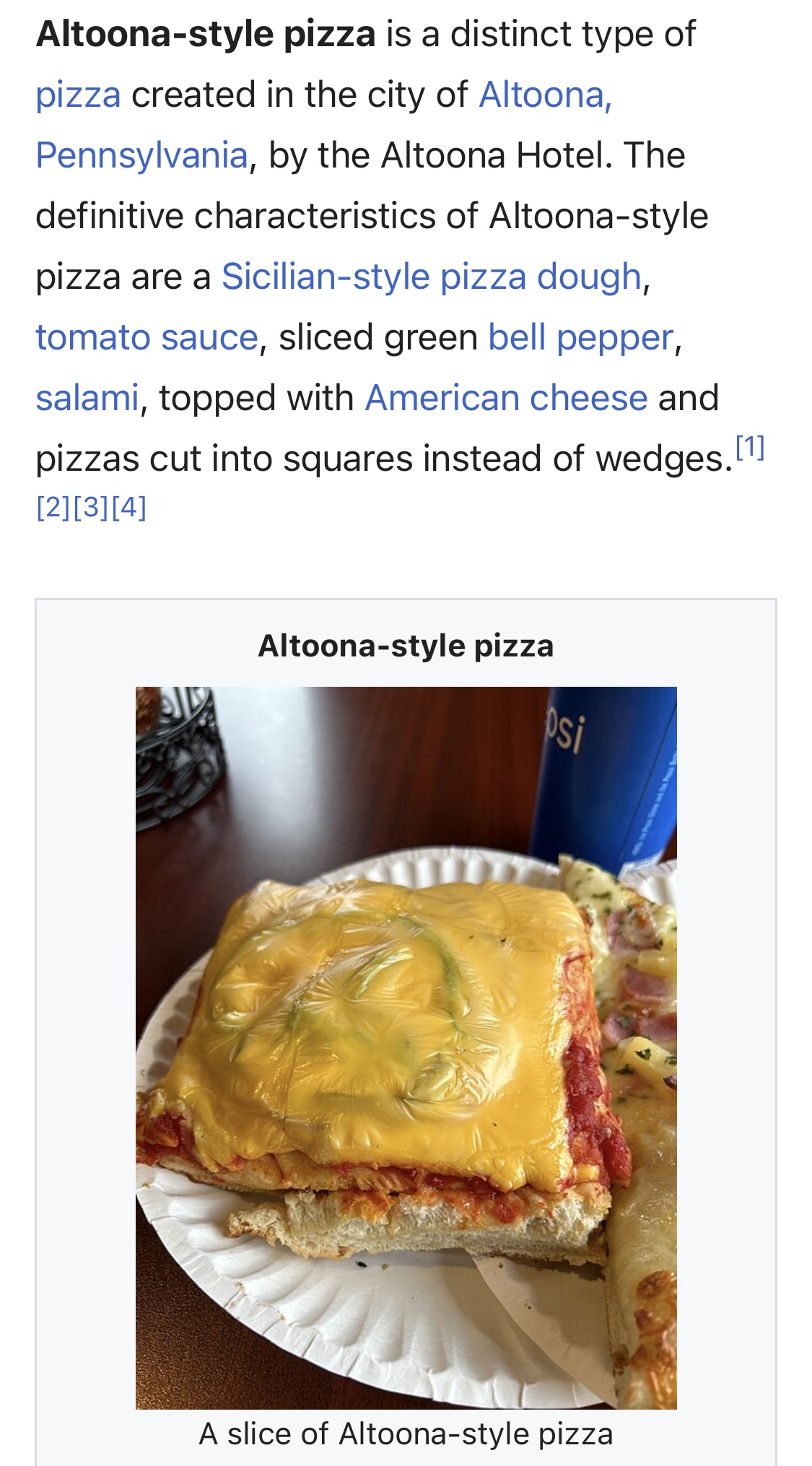This screenshot has height=1466, width=812.
Task: Jump to citation [4]
Action: pos(129,507)
